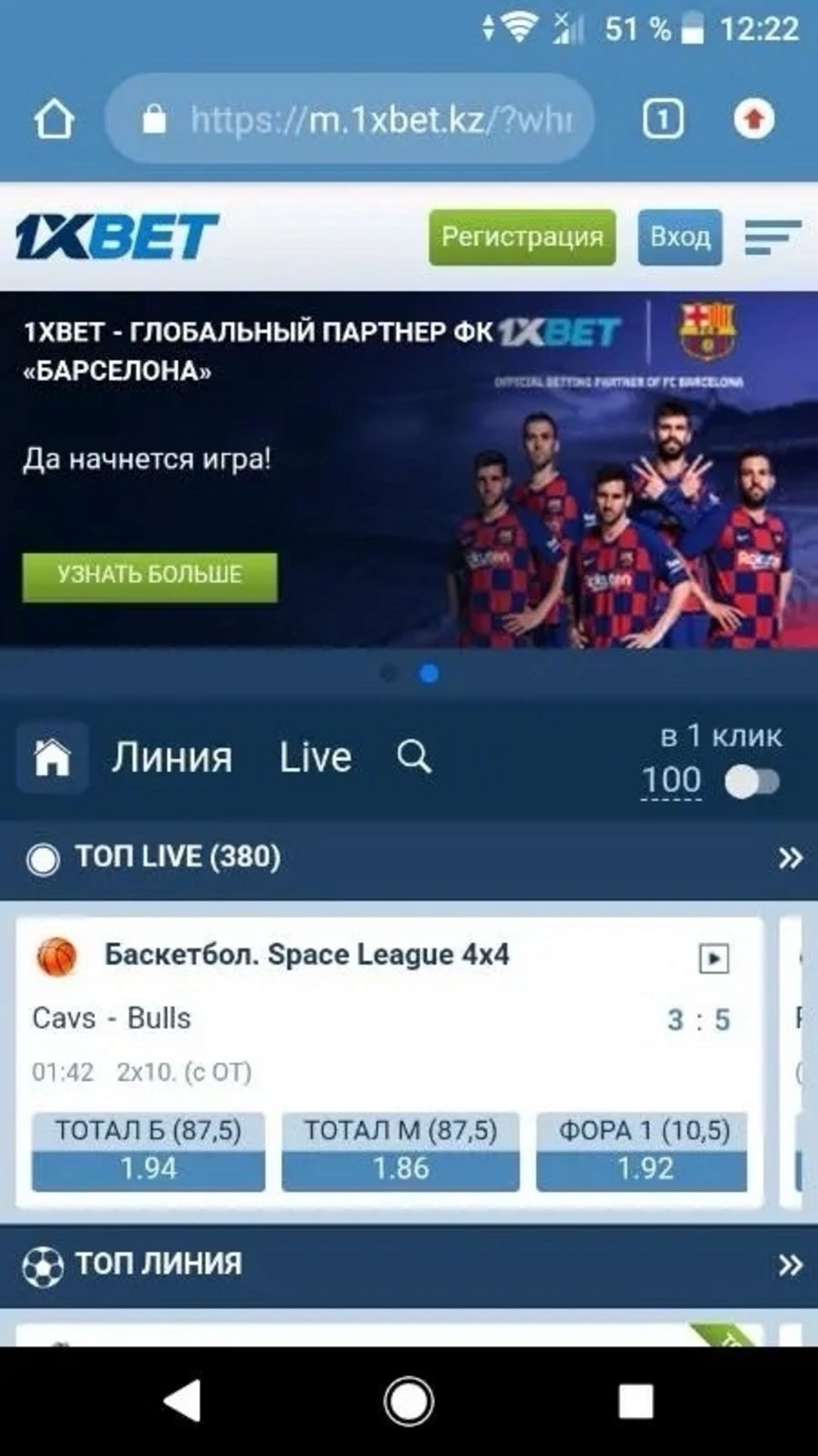
Task: Go to the 1xbet home tab
Action: click(52, 757)
